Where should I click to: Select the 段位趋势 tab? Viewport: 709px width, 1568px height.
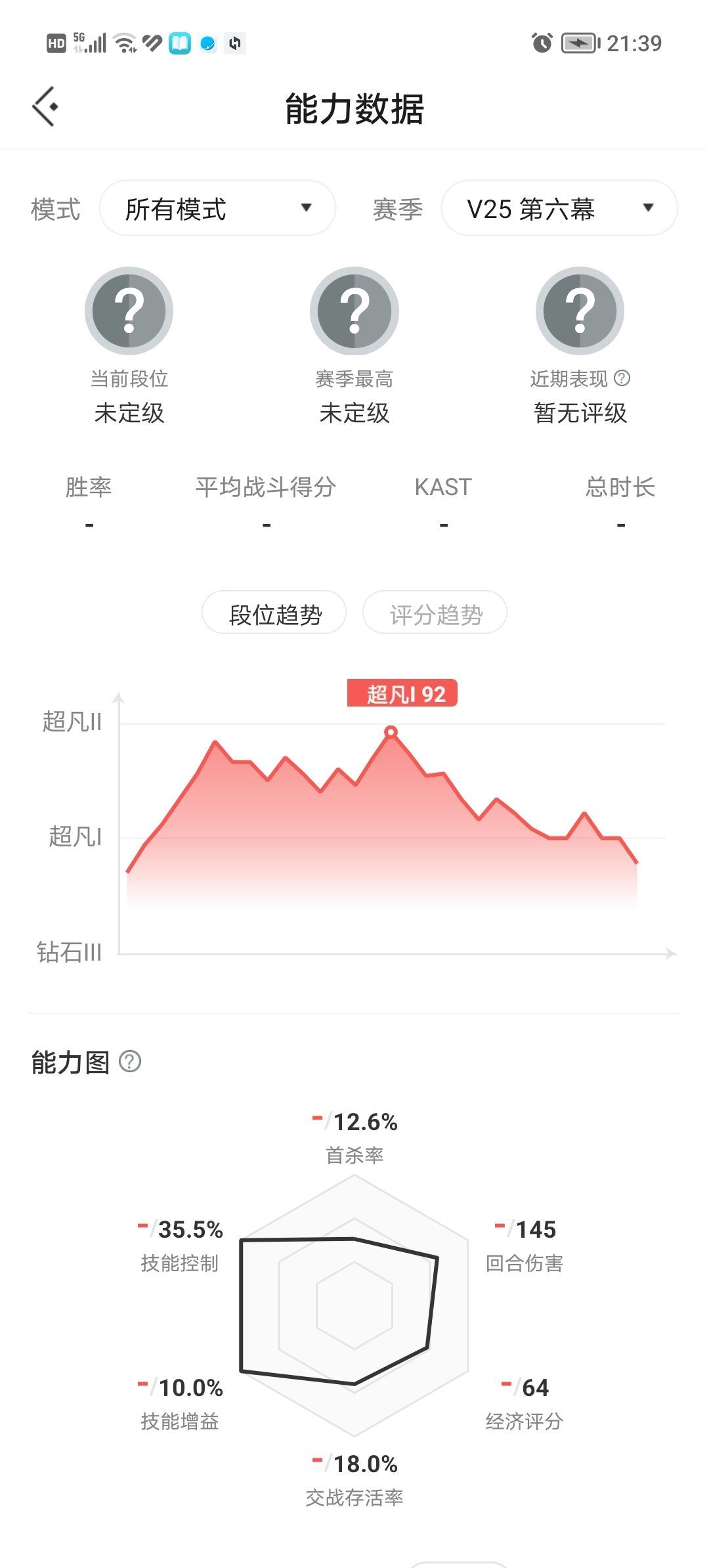coord(274,613)
